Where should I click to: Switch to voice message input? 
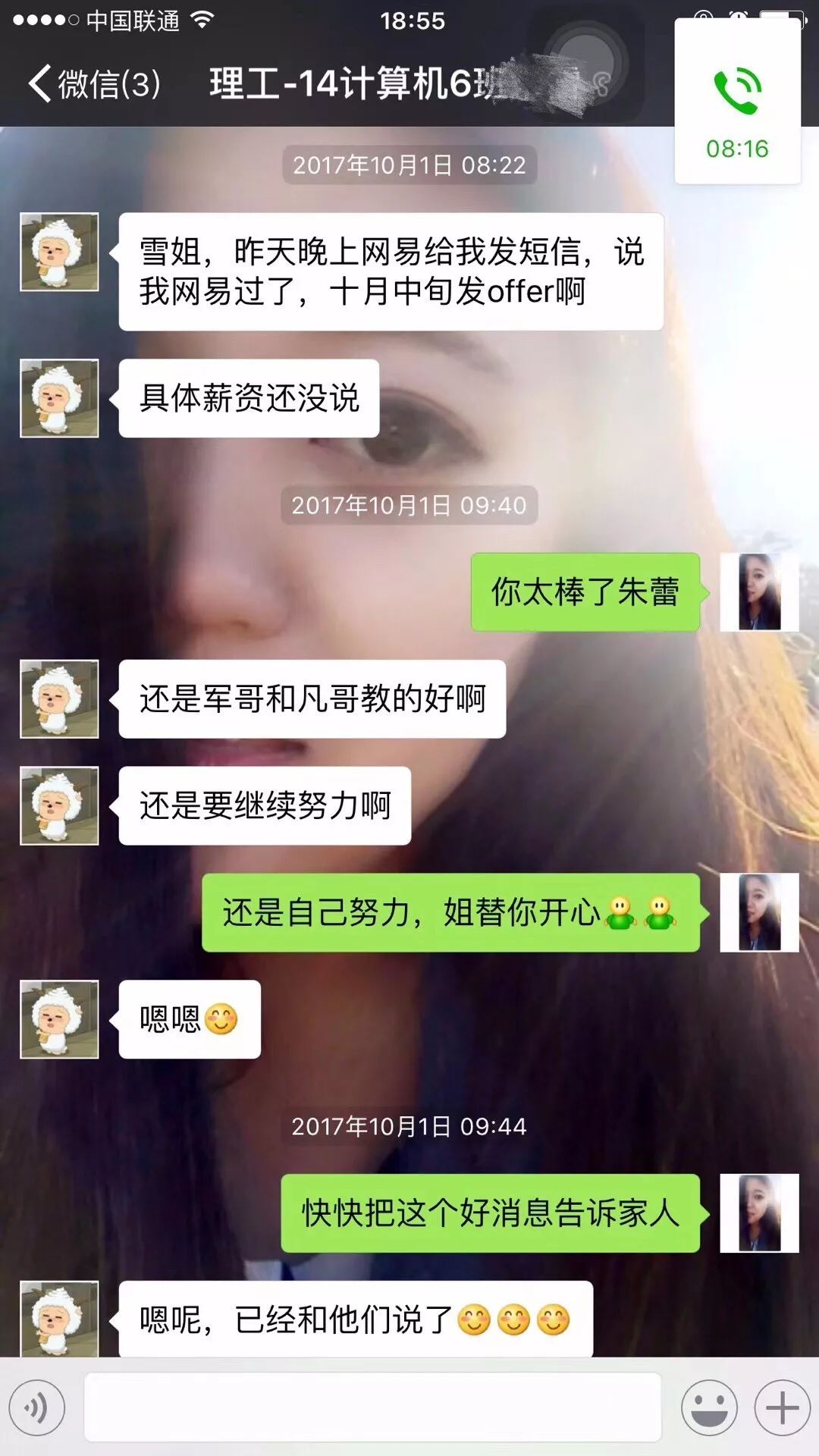click(x=37, y=1407)
